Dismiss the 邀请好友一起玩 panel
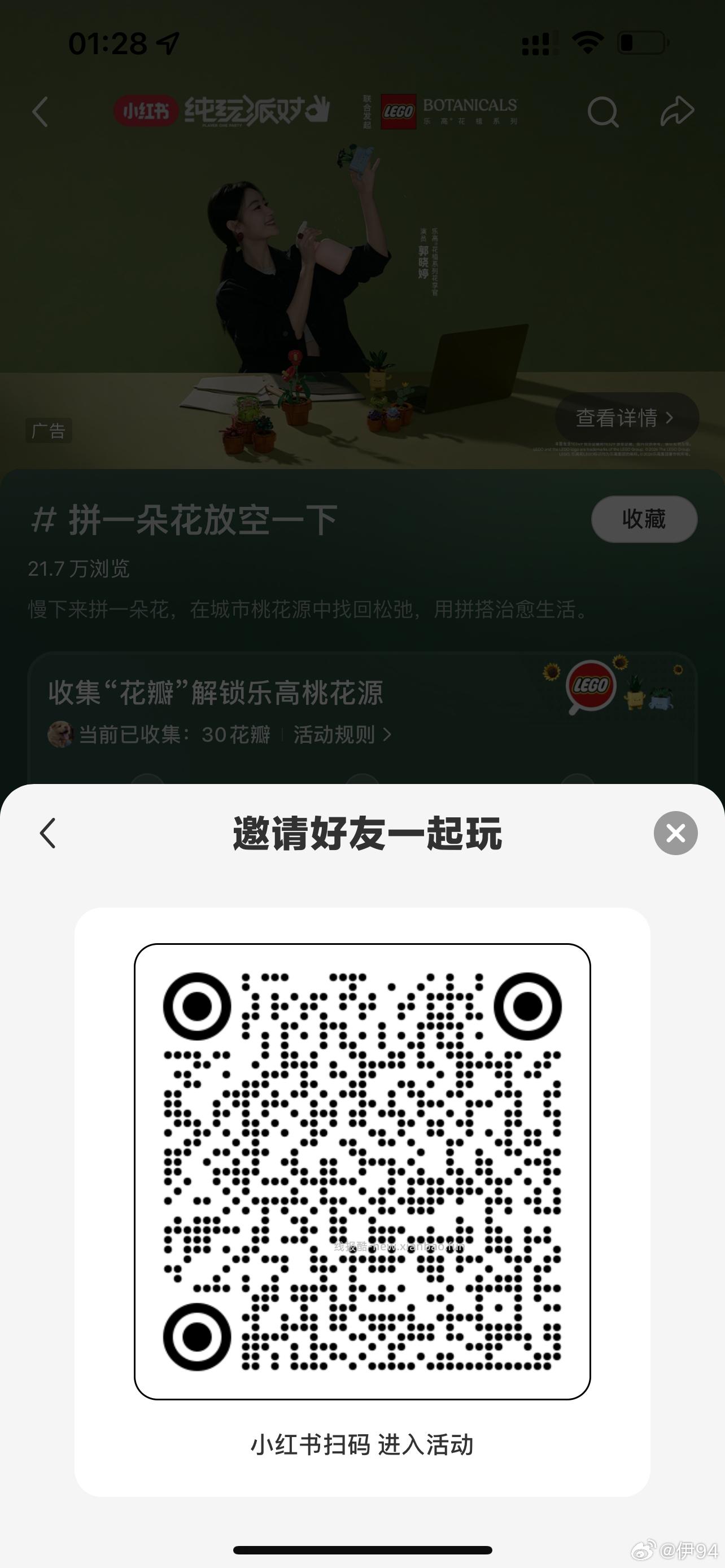 tap(675, 833)
